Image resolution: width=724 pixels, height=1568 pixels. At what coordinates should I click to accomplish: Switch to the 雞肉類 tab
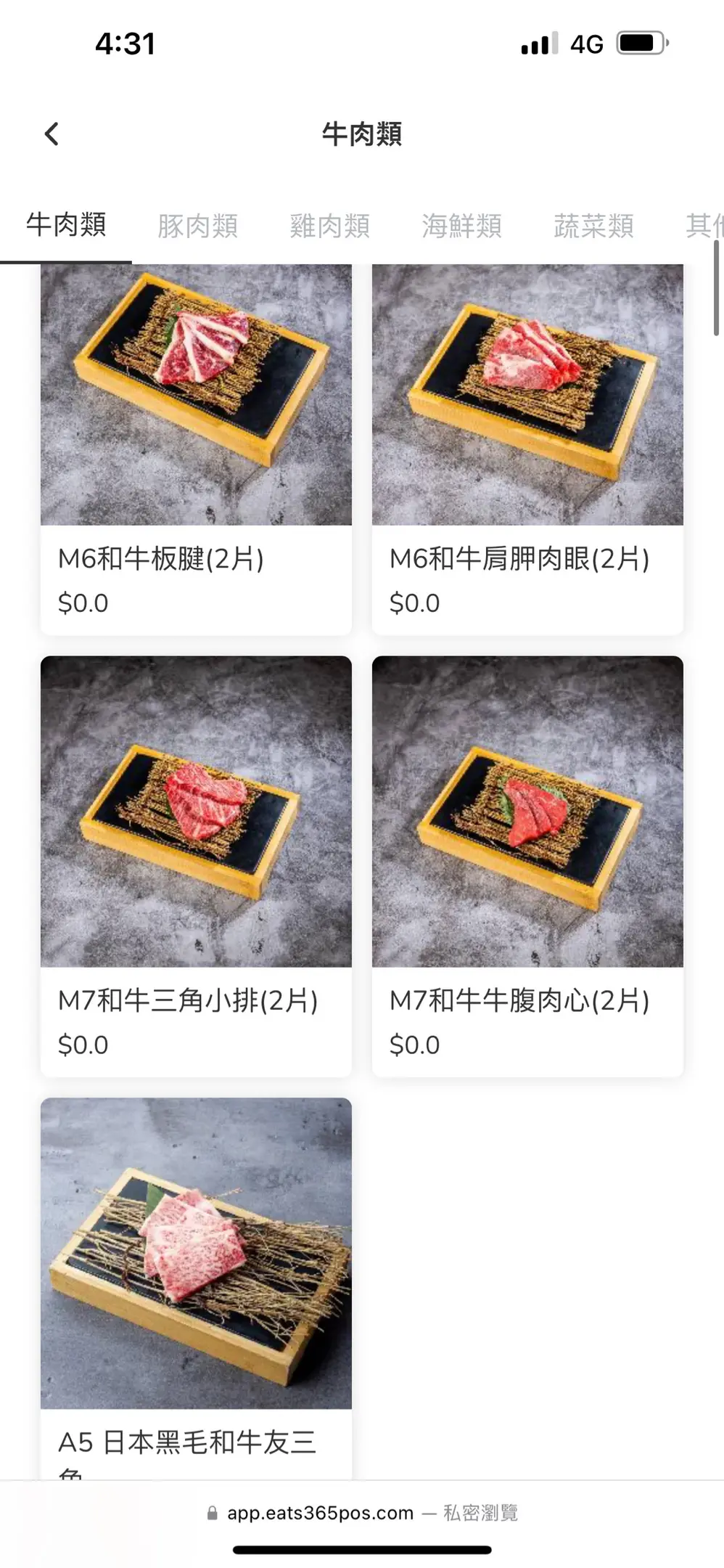click(329, 226)
